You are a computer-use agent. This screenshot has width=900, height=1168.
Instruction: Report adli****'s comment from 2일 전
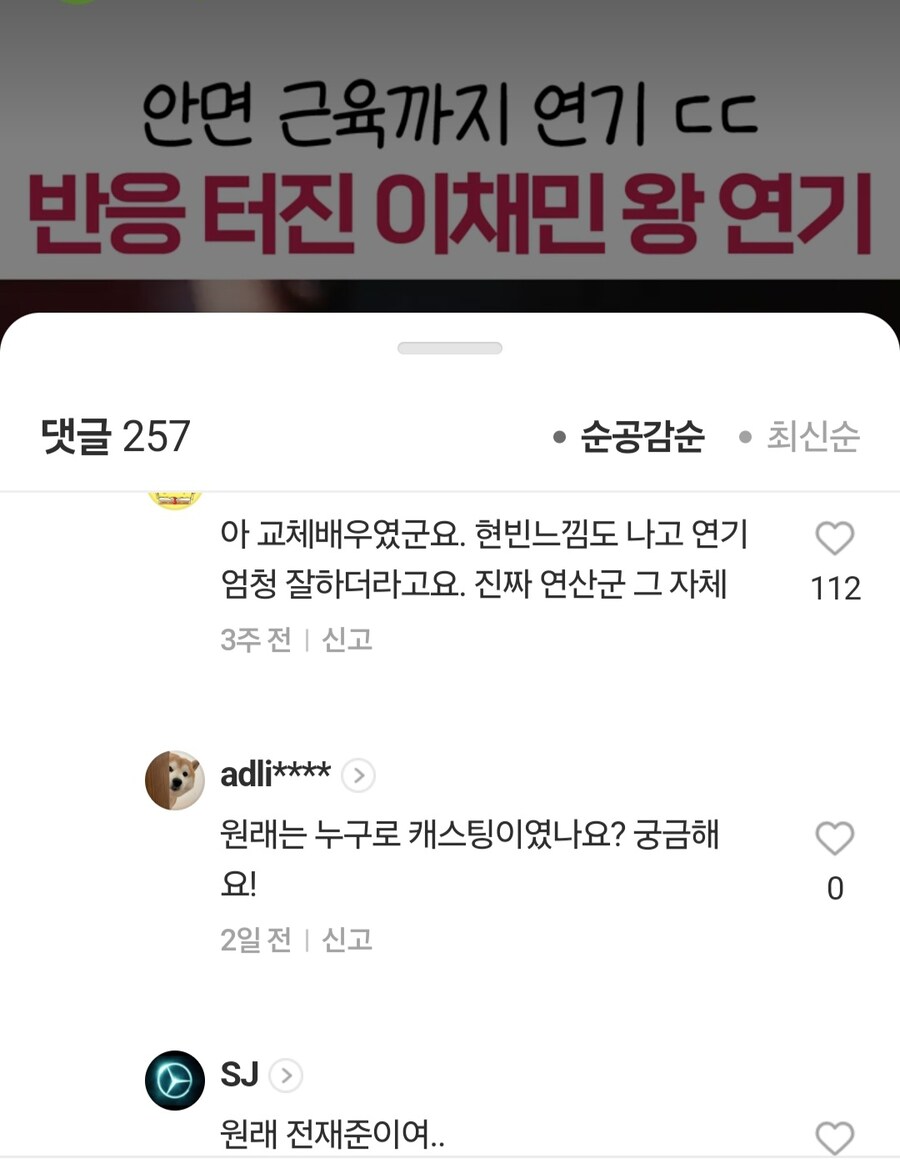347,939
